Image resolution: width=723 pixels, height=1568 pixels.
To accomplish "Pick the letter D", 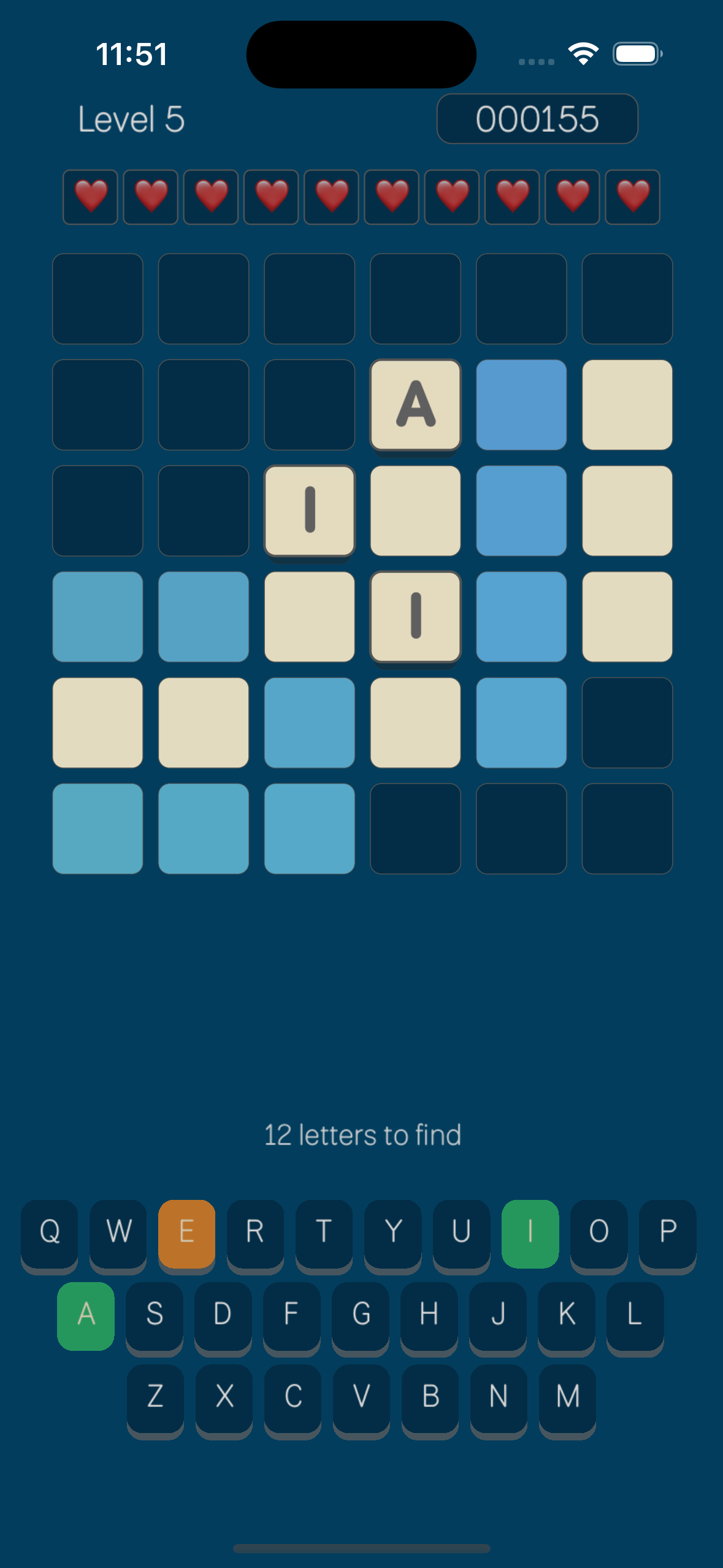I will 223,1315.
